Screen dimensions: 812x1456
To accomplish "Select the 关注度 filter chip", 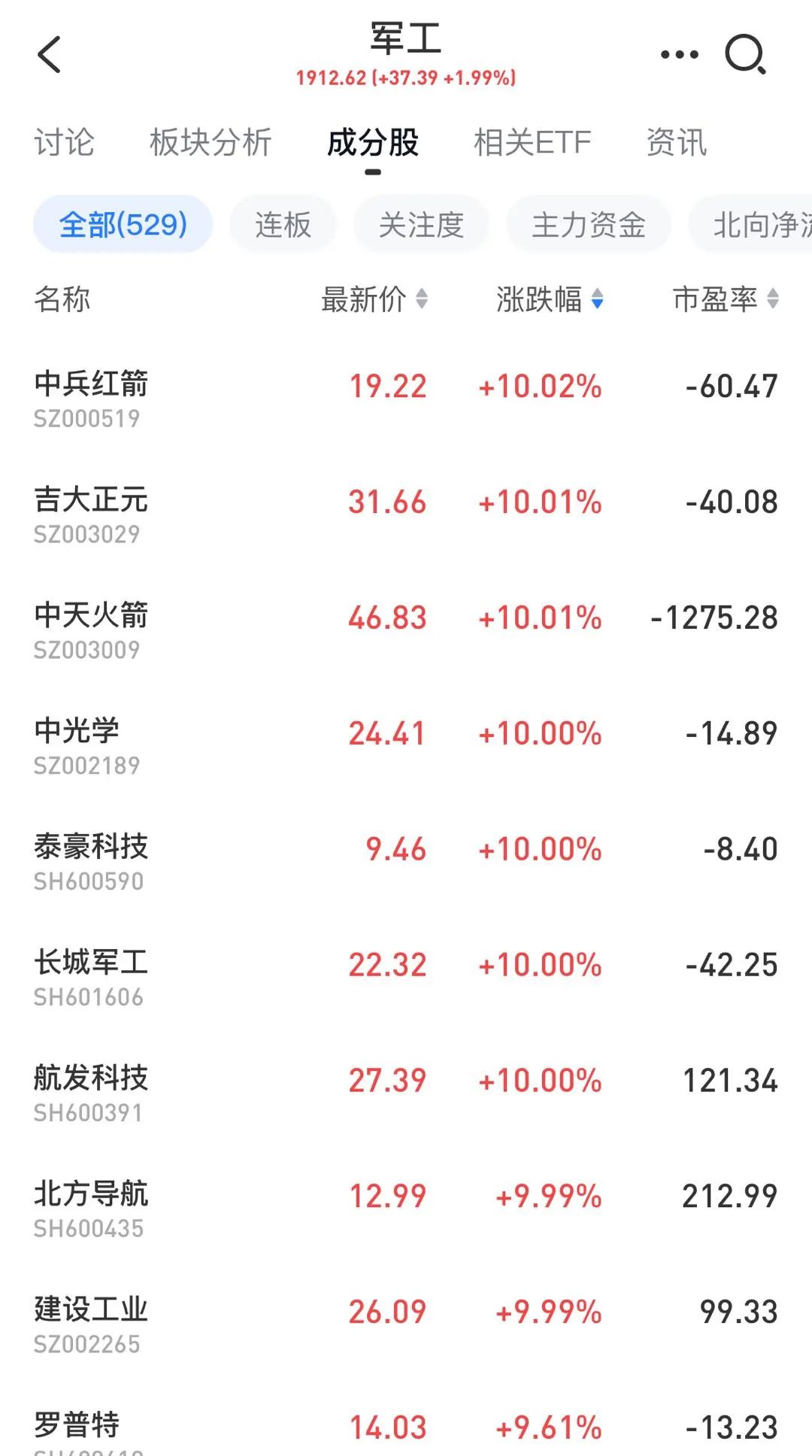I will click(x=422, y=224).
